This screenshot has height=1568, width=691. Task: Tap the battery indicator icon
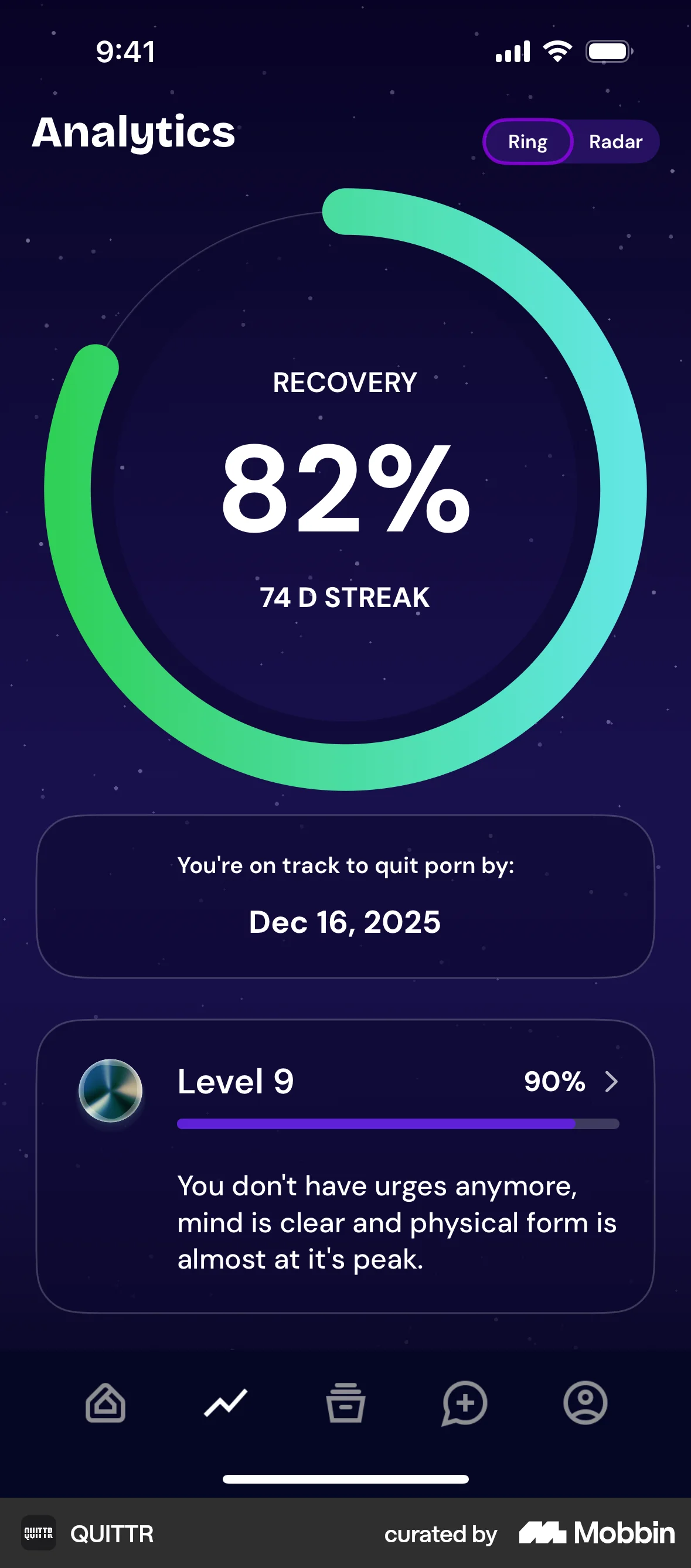point(609,51)
